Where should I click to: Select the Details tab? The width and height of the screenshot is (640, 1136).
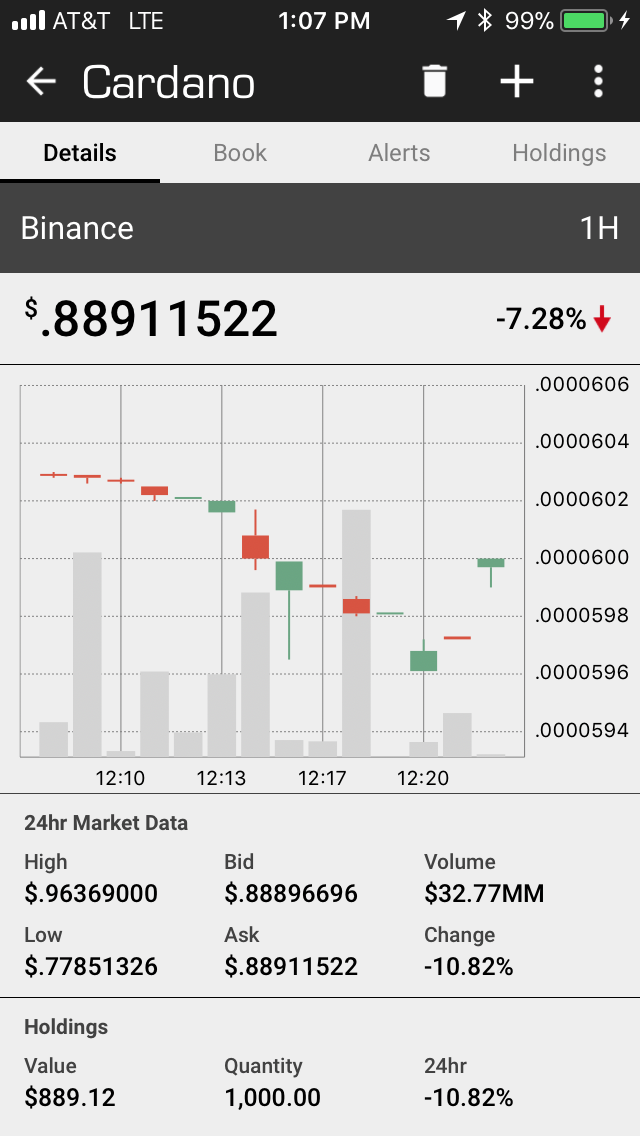click(80, 153)
